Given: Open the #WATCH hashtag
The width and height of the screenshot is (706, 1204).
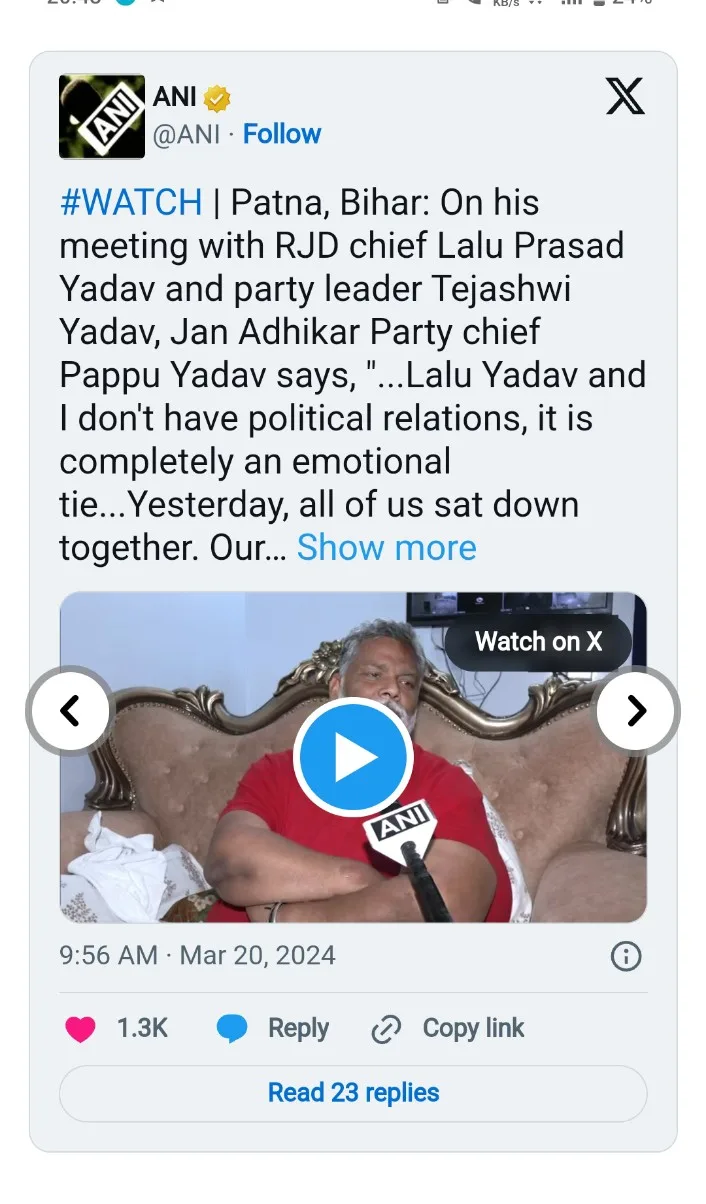Looking at the screenshot, I should pos(131,203).
